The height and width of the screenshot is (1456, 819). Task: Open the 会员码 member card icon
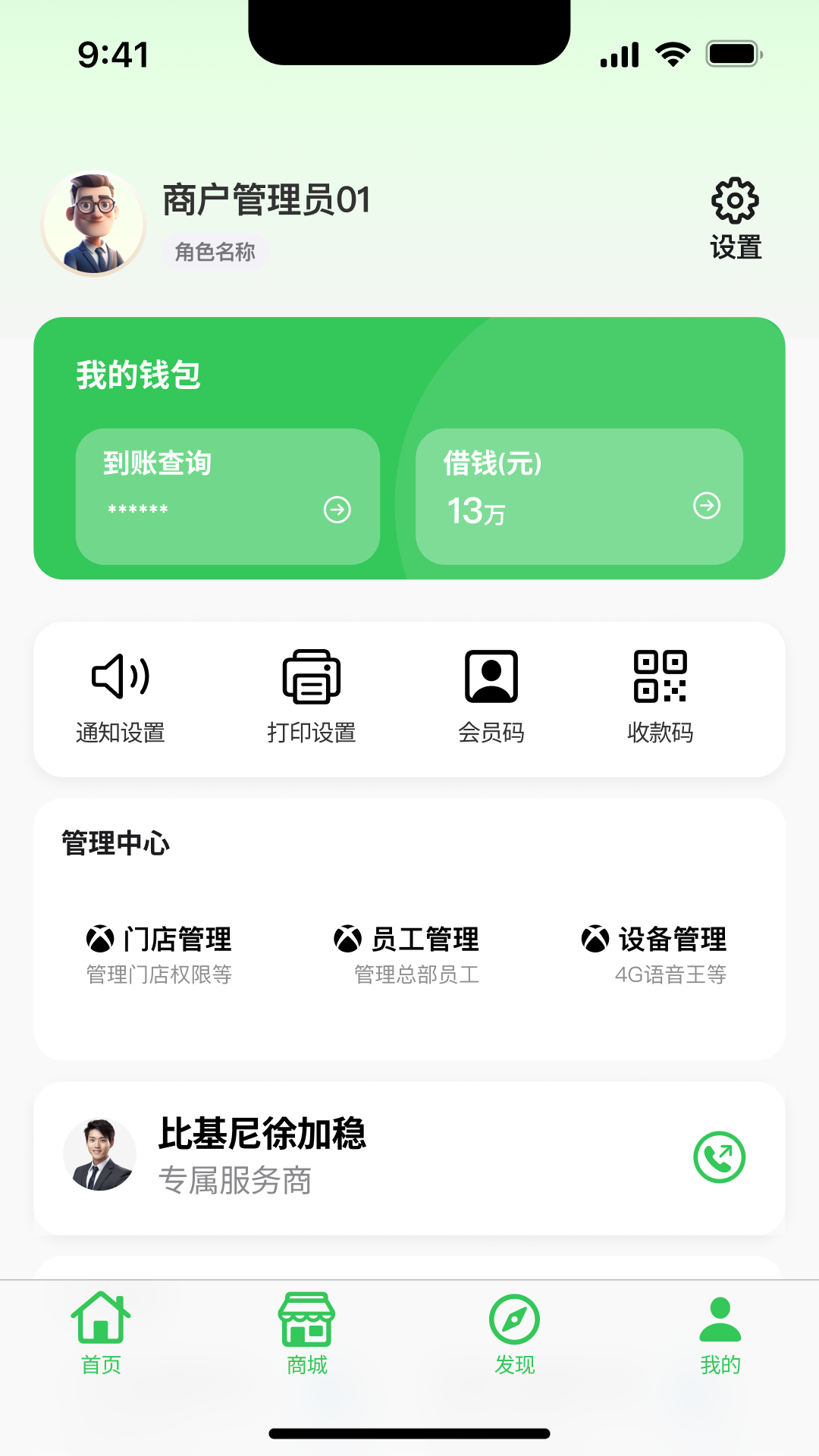(491, 679)
